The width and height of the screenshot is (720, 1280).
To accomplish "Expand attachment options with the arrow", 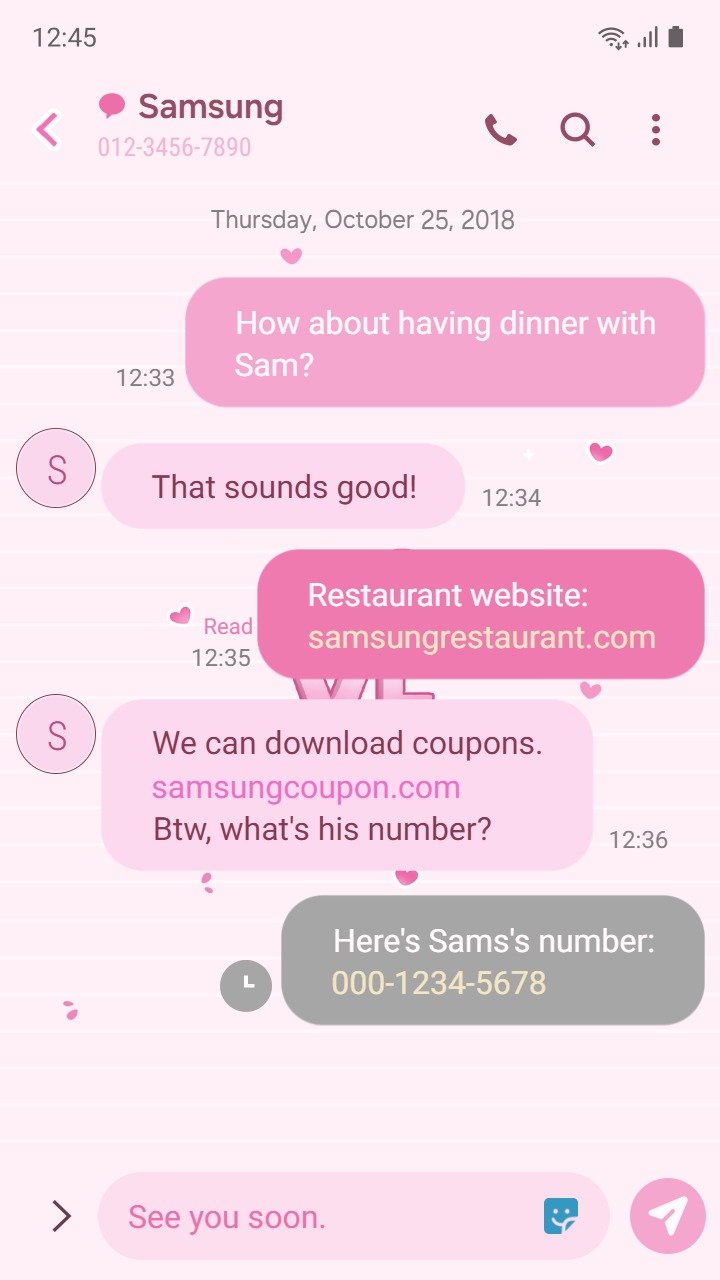I will tap(61, 1216).
